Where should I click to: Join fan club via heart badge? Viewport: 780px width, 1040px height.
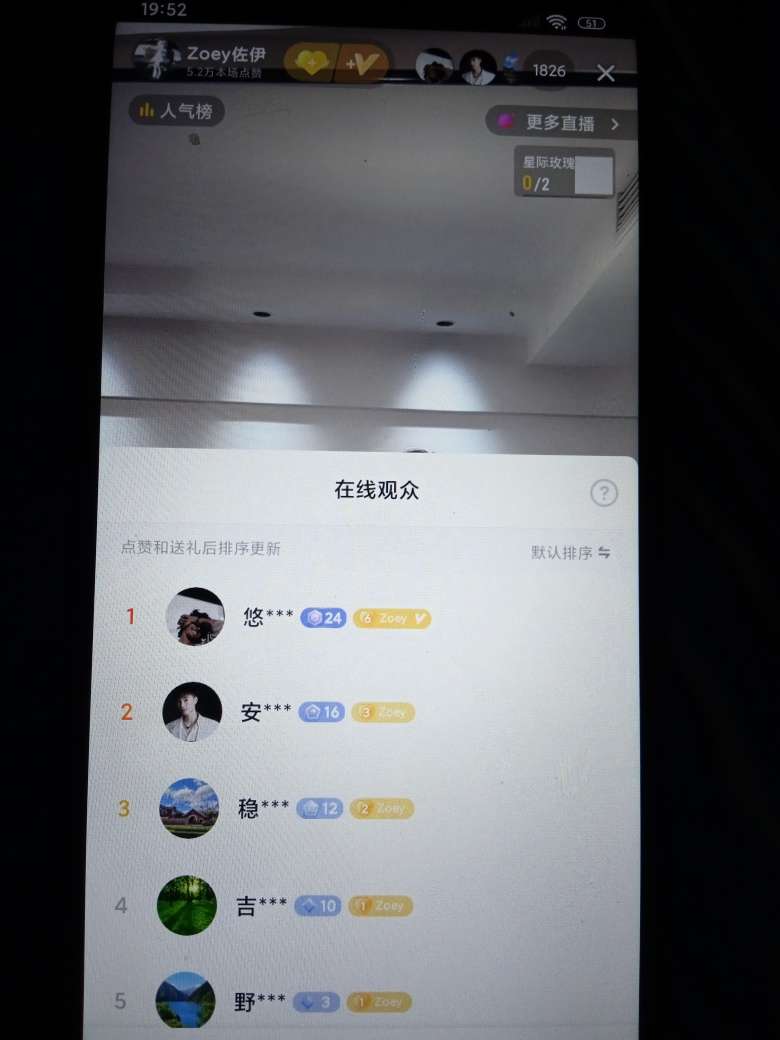point(309,64)
